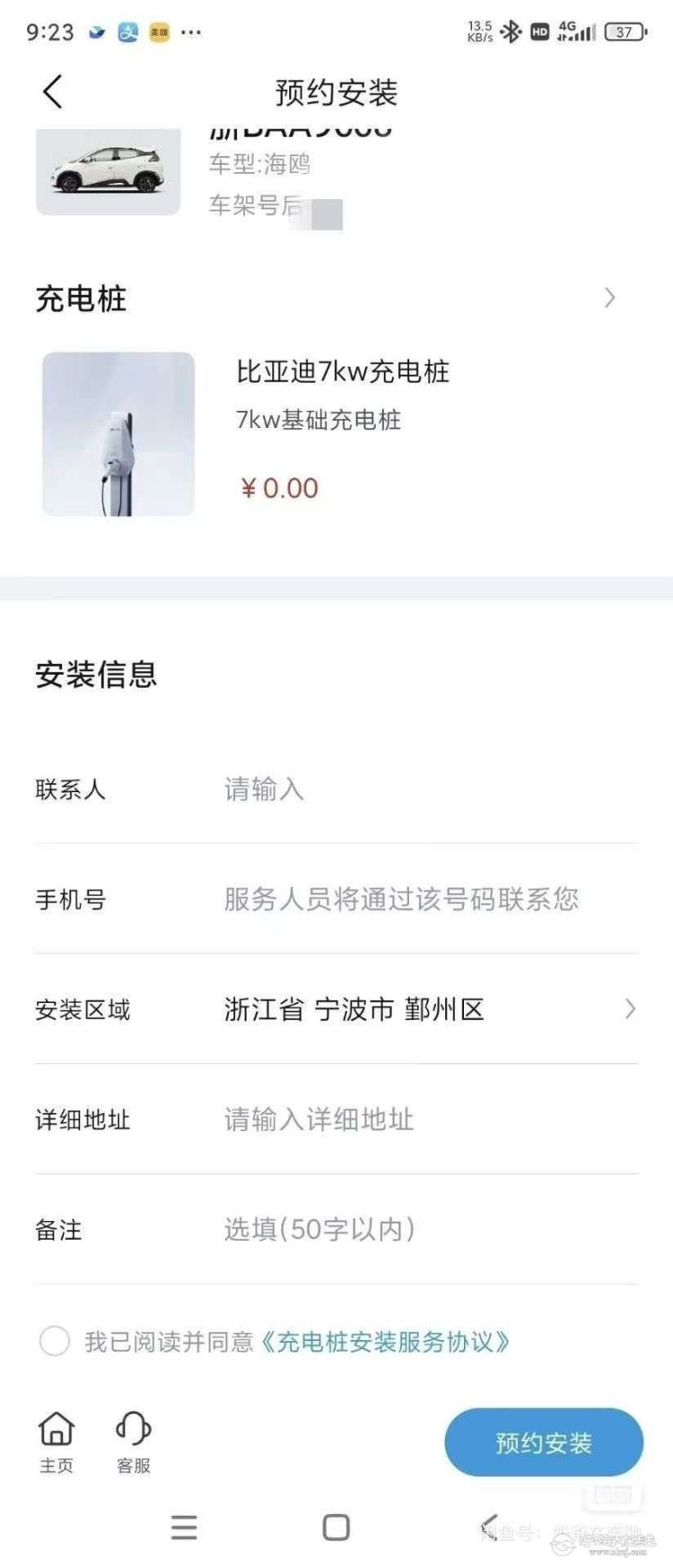
Task: Open system recent apps menu
Action: click(184, 1528)
